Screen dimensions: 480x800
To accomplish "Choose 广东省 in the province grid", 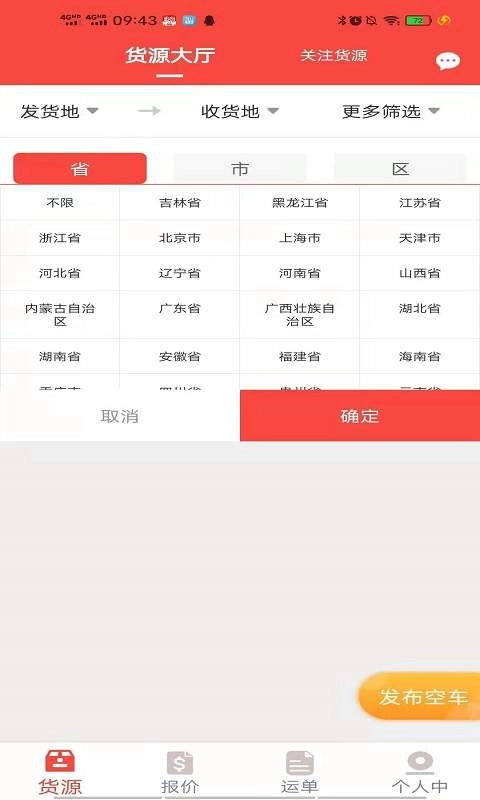I will coord(180,308).
